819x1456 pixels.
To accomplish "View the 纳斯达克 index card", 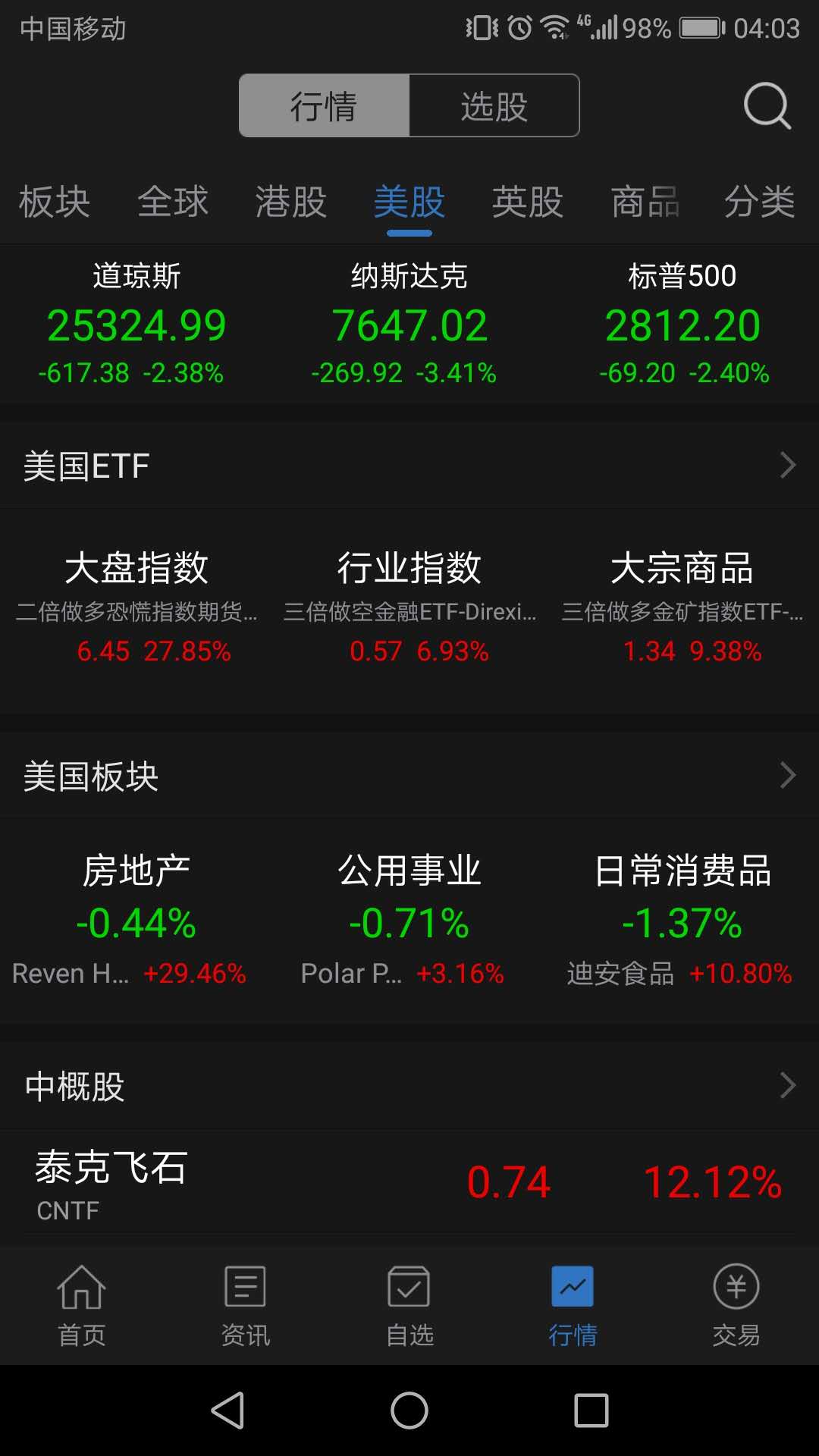I will pos(409,325).
